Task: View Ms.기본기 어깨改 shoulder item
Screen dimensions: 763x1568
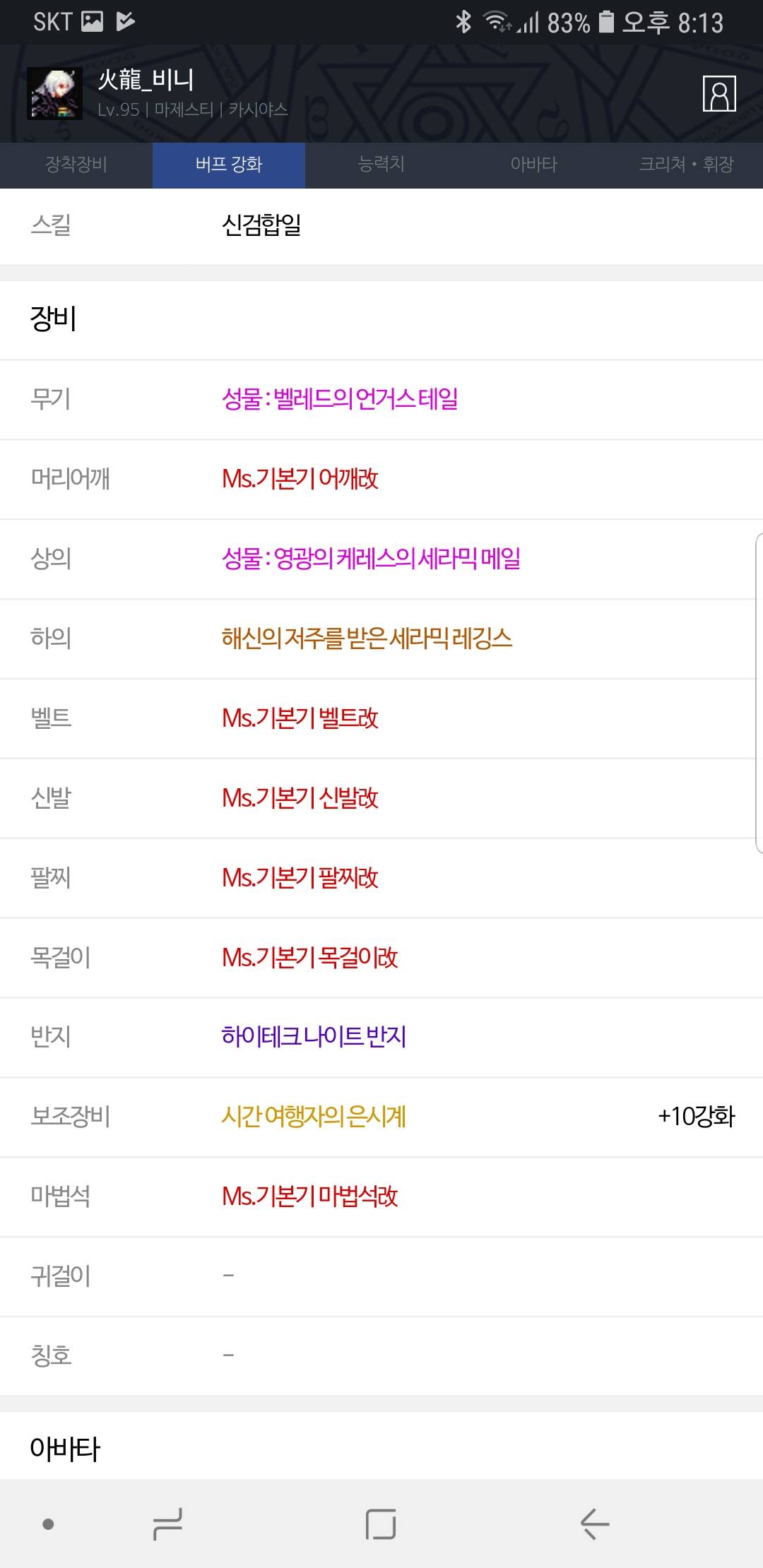Action: tap(300, 480)
